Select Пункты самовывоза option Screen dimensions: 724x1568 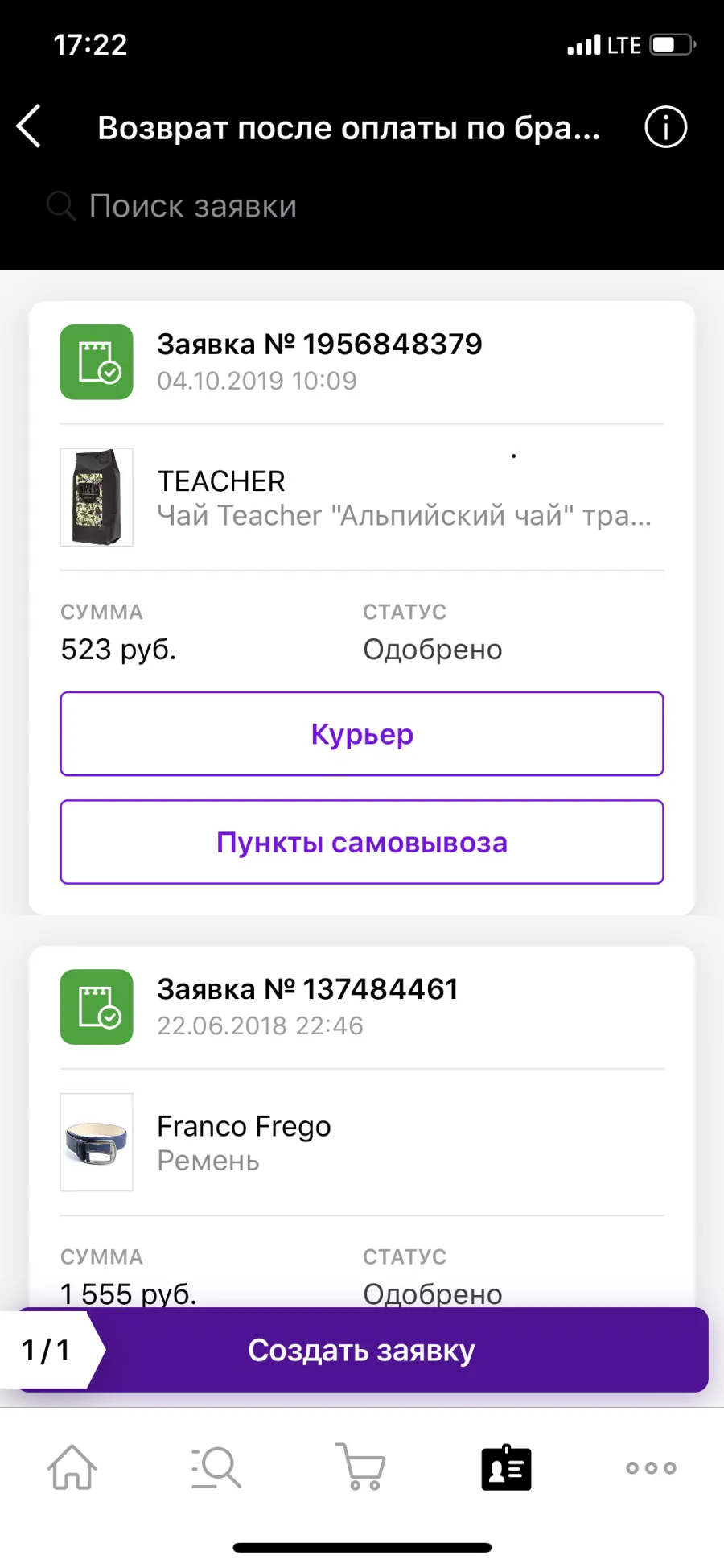(362, 842)
